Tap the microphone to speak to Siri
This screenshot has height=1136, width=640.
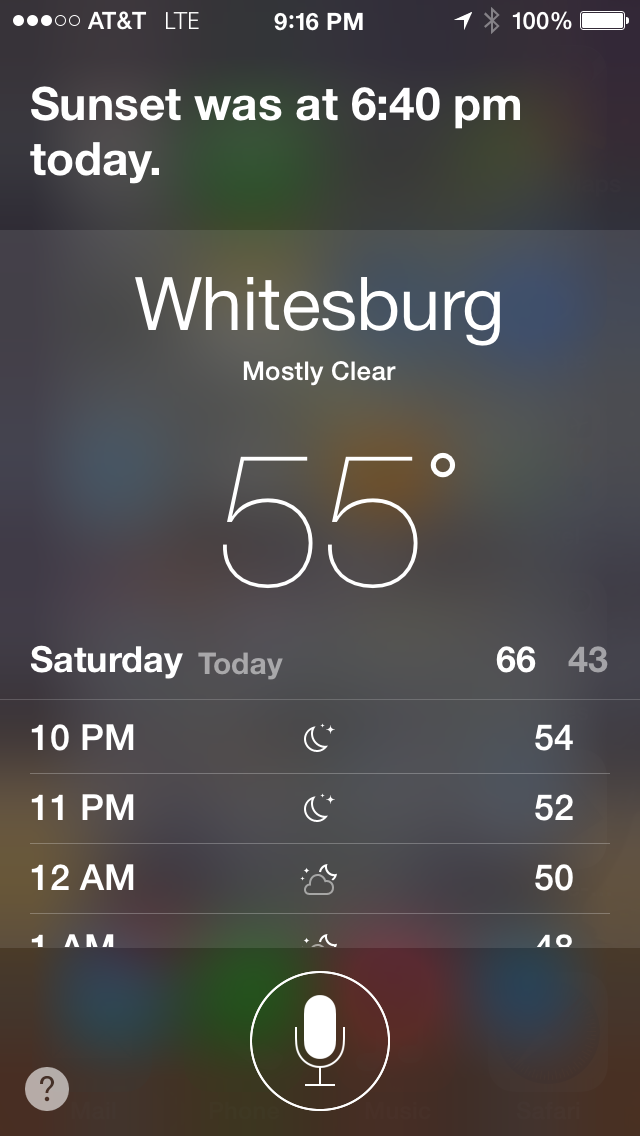[x=320, y=1040]
